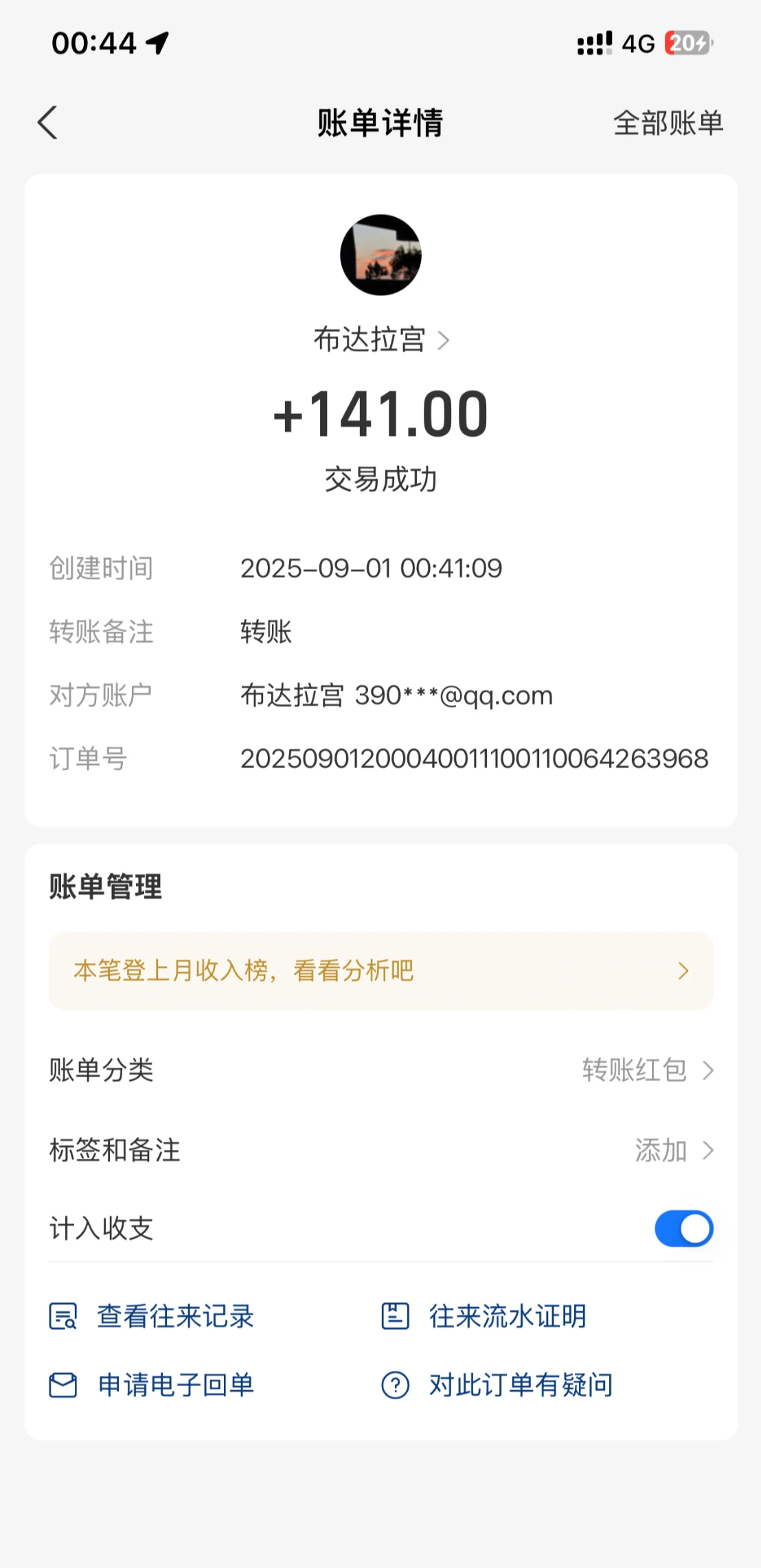Go back from 账单详情 page
This screenshot has width=761, height=1568.
click(x=47, y=124)
